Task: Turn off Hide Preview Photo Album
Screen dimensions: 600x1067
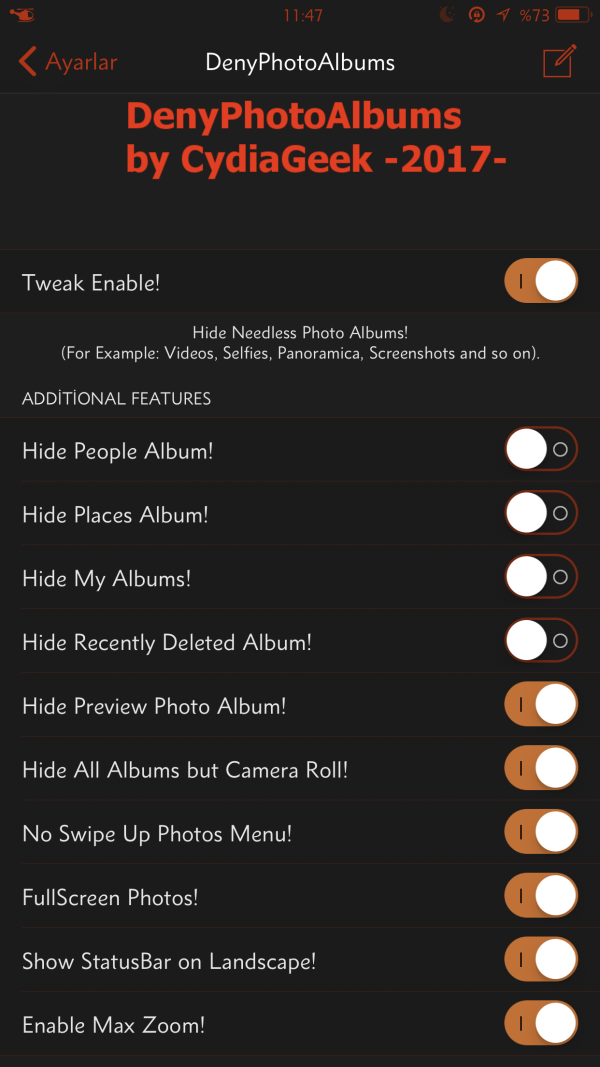Action: 541,705
